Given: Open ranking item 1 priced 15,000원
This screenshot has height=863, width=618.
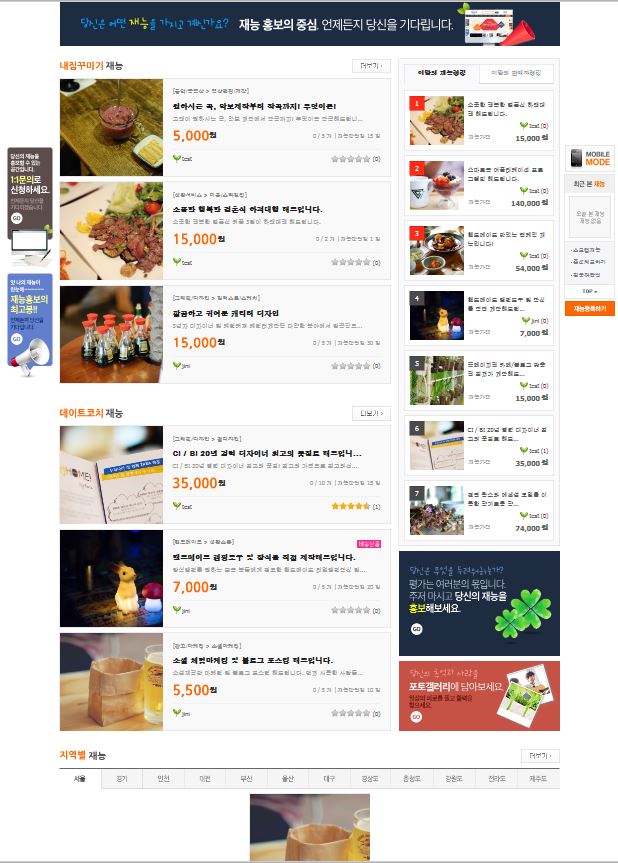Looking at the screenshot, I should [478, 120].
